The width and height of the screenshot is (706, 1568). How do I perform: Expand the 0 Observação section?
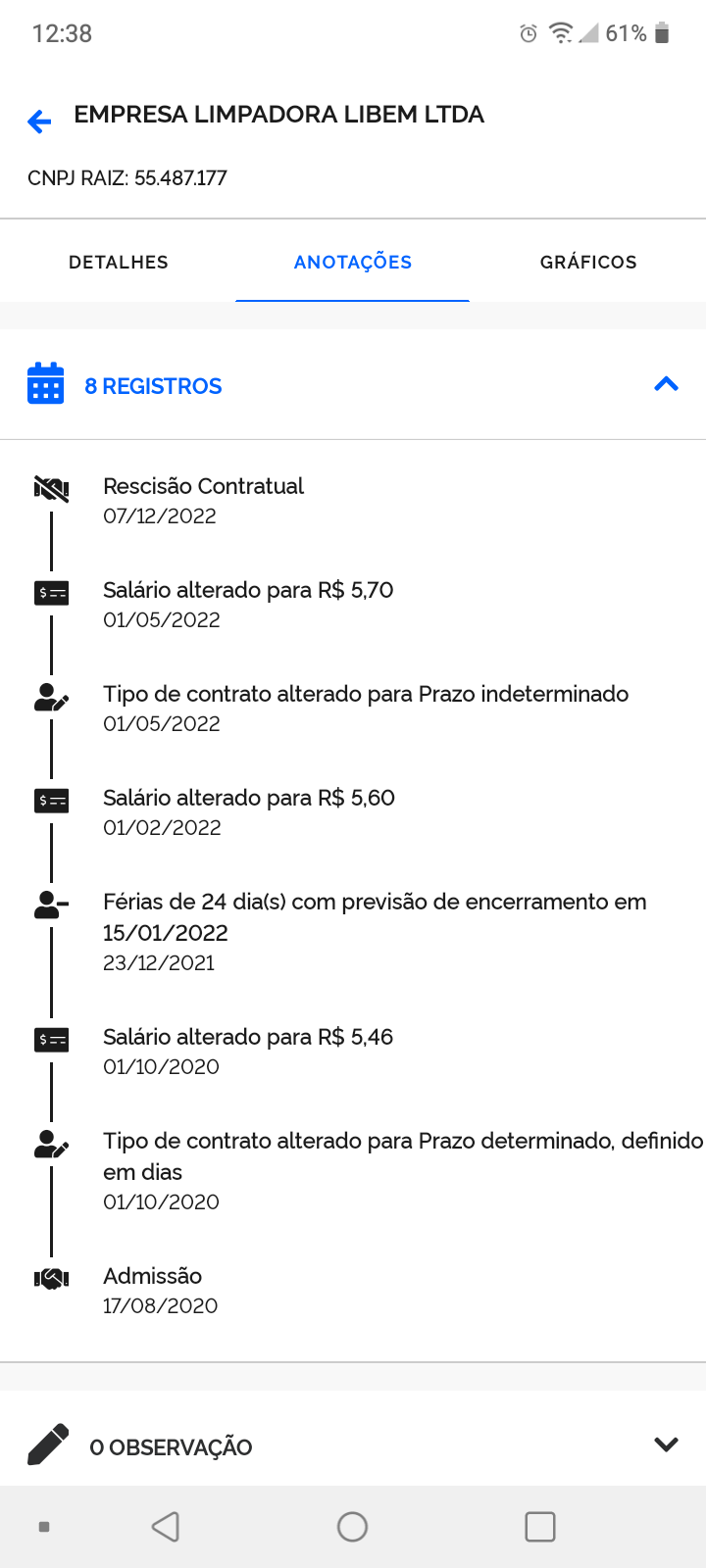tap(666, 1445)
